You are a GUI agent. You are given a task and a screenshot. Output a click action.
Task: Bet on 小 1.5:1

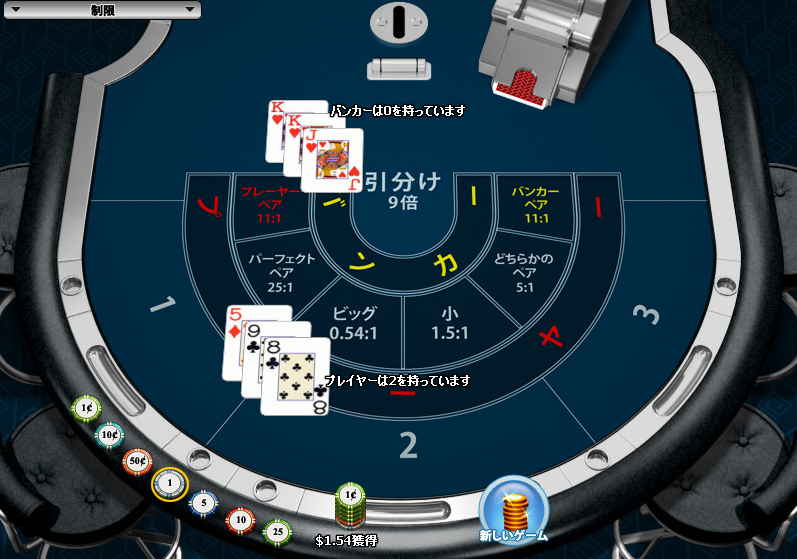450,322
